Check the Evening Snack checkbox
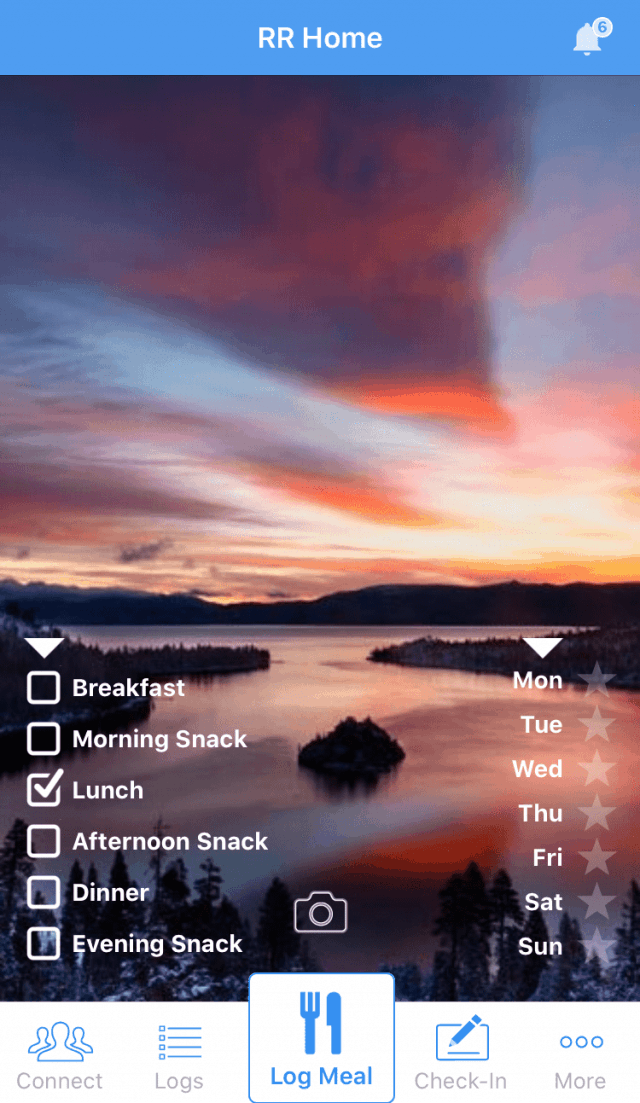This screenshot has height=1103, width=640. [43, 943]
